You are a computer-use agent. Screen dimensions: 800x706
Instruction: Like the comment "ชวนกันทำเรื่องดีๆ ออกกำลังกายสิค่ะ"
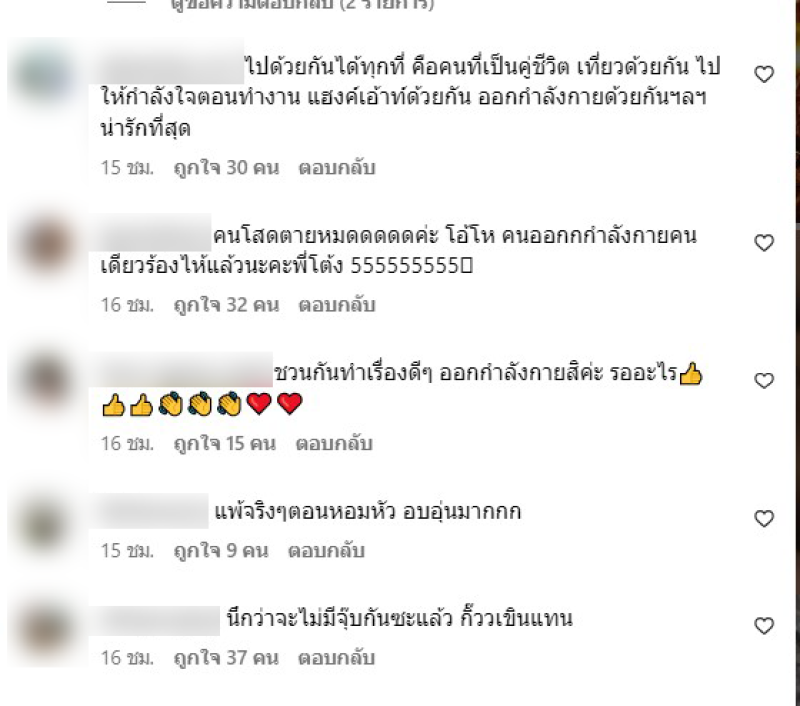(x=764, y=381)
